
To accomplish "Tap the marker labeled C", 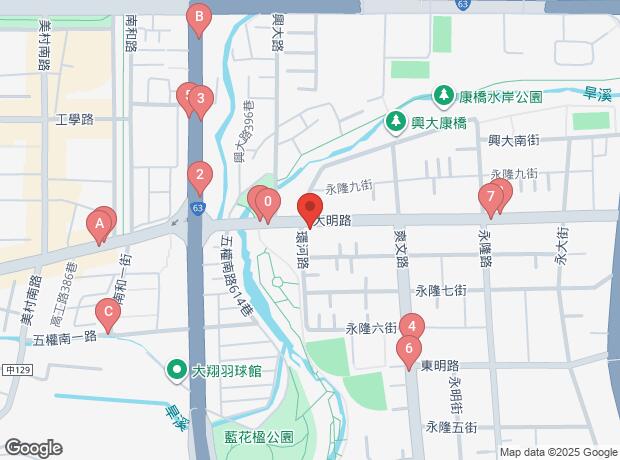I will [108, 313].
